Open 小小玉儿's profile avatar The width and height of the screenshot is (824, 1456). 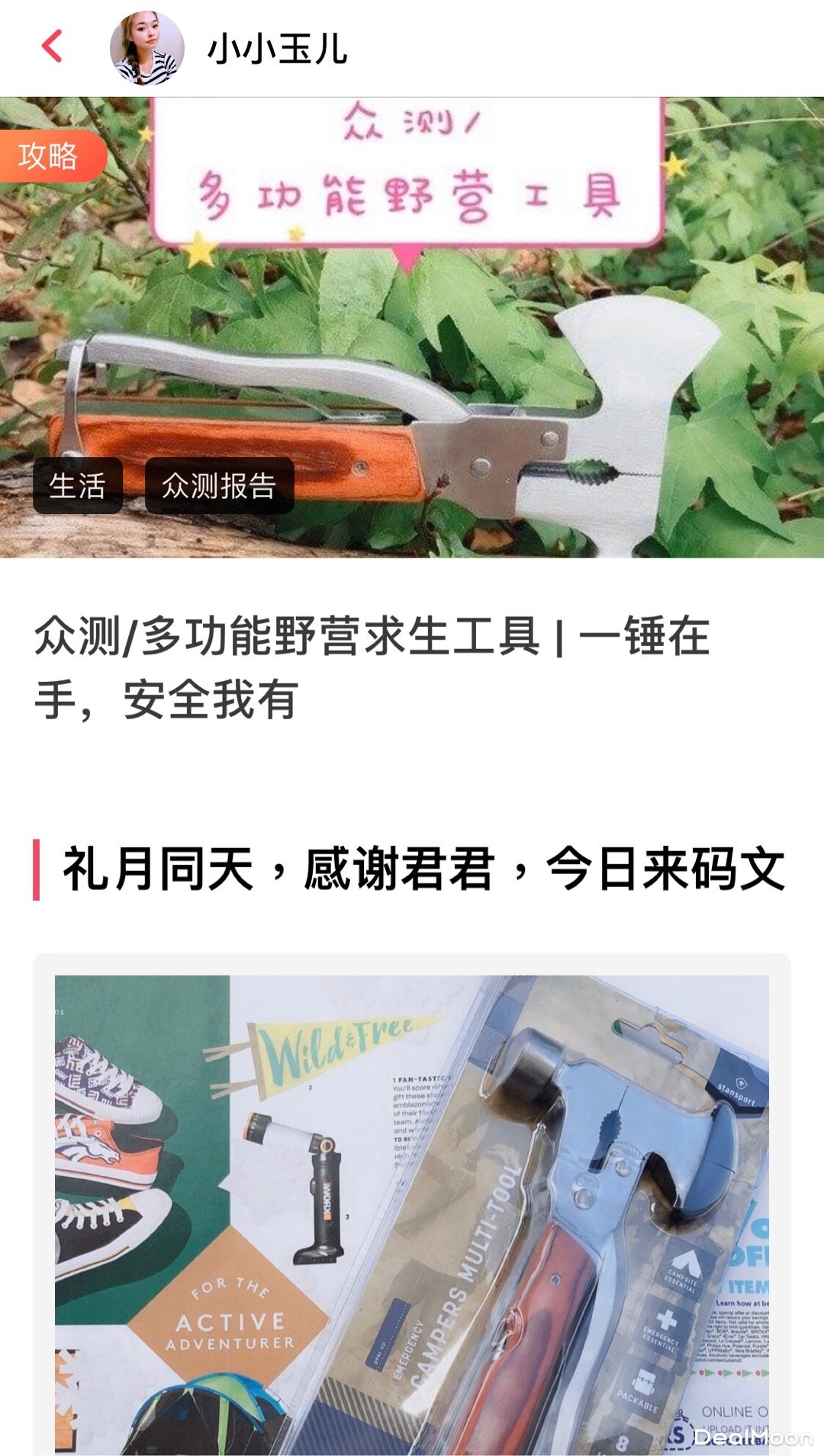147,48
